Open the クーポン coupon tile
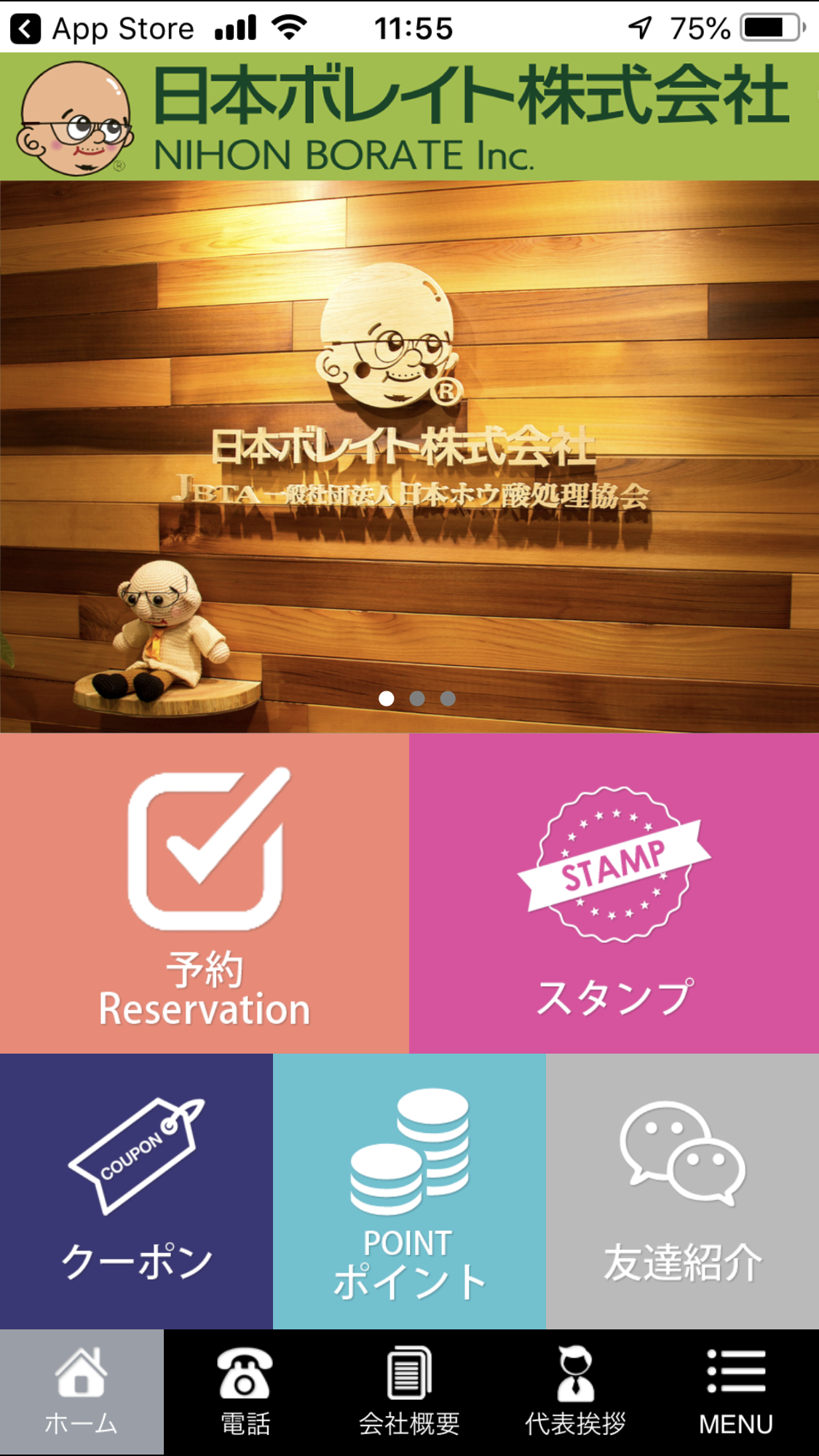 click(x=136, y=1191)
